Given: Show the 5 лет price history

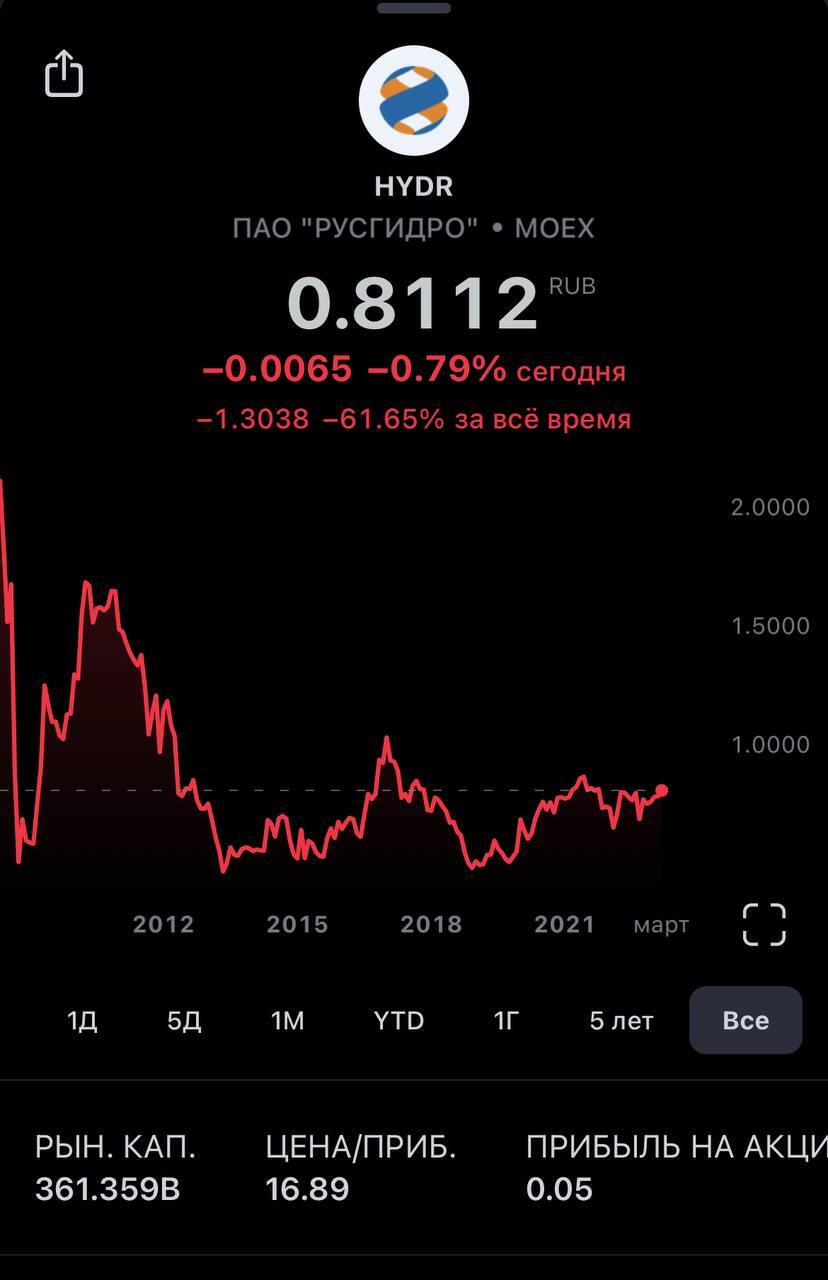Looking at the screenshot, I should click(621, 1021).
